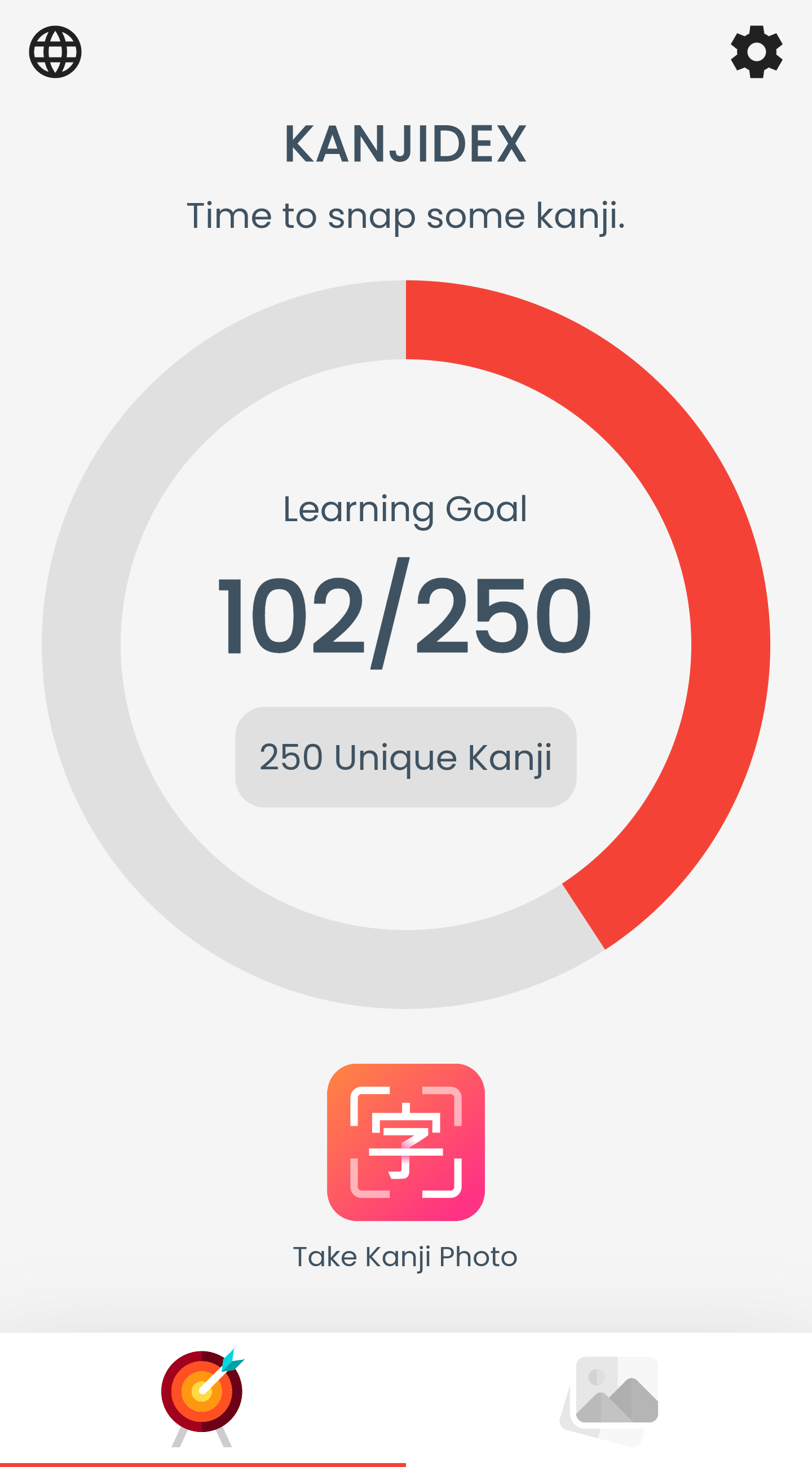Switch to the gallery tab
Viewport: 812px width, 1467px height.
[x=610, y=1400]
